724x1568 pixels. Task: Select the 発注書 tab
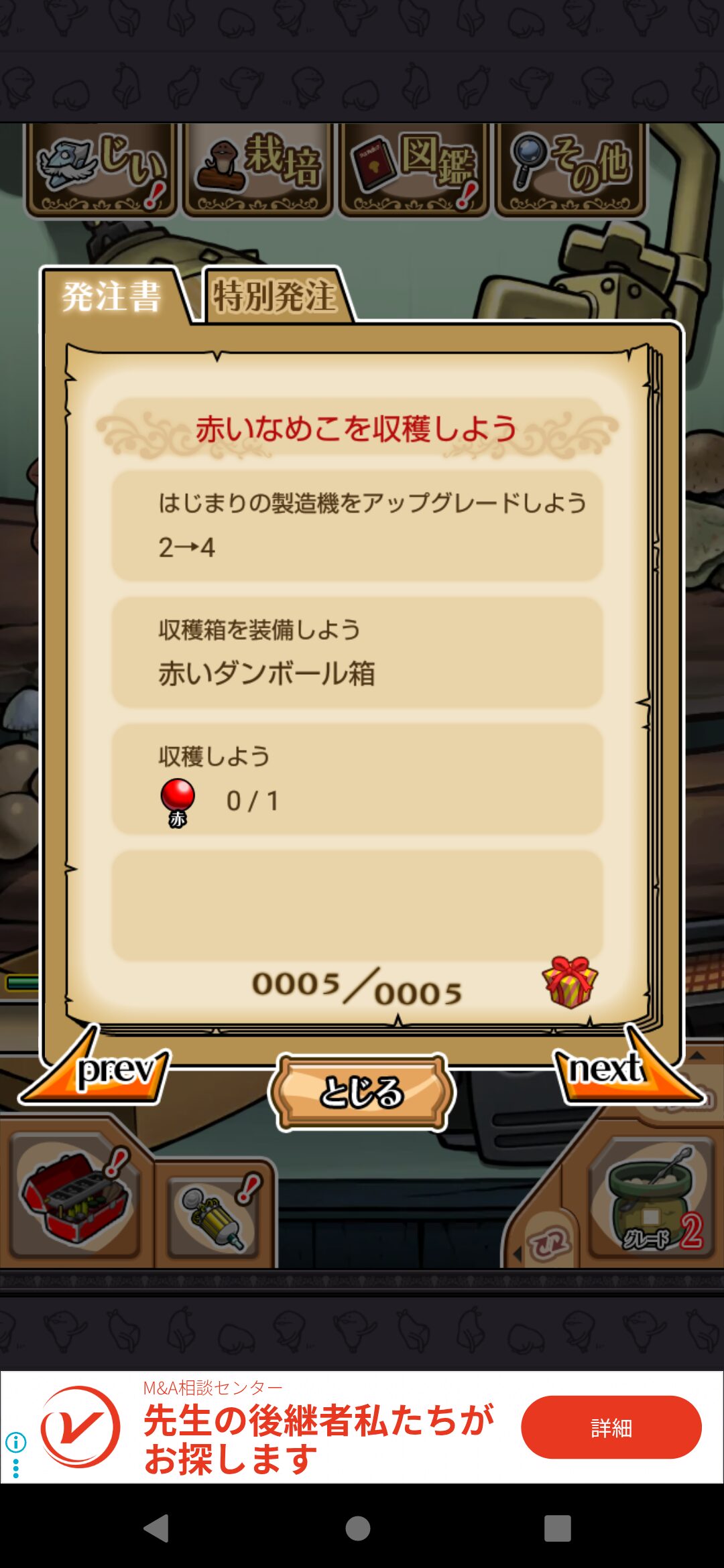click(112, 296)
